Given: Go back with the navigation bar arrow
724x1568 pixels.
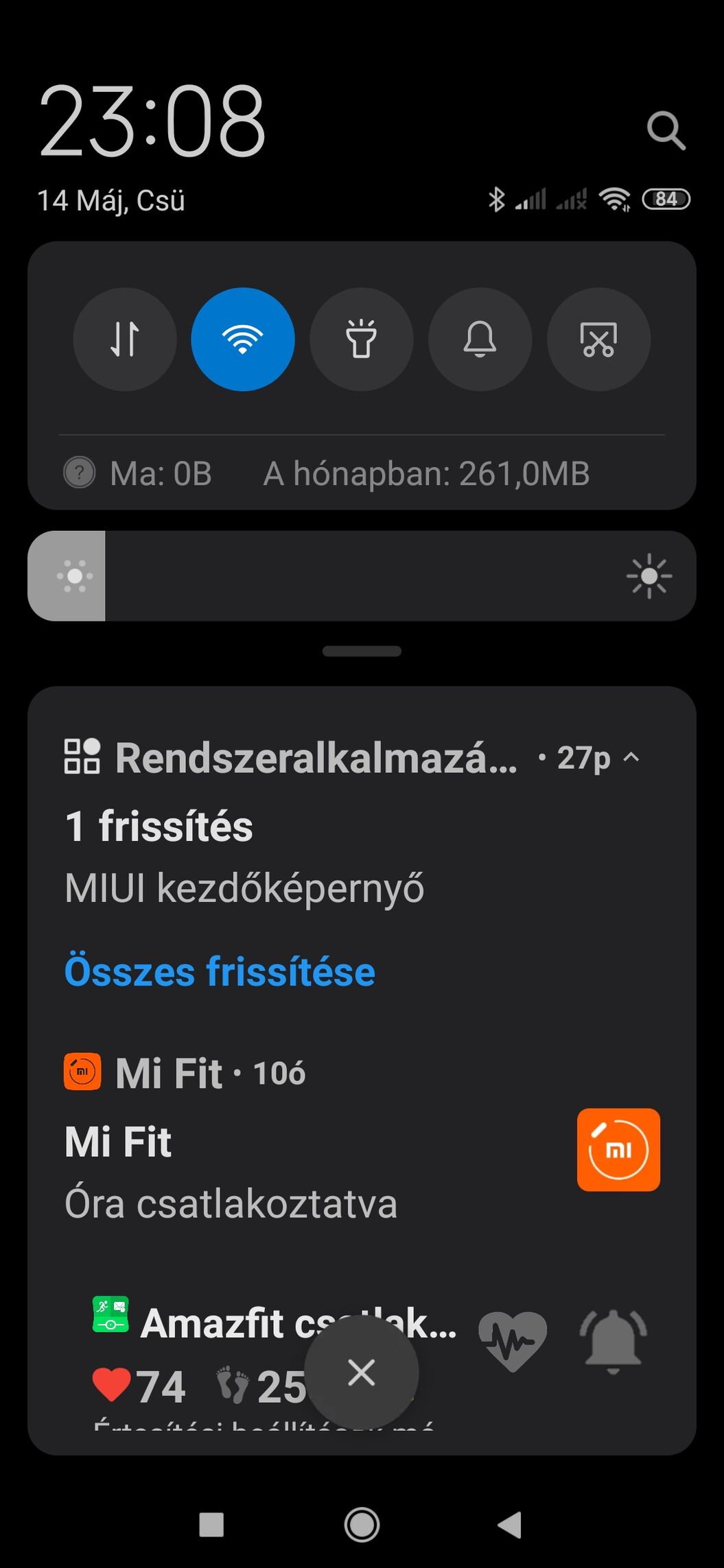Looking at the screenshot, I should [509, 1525].
